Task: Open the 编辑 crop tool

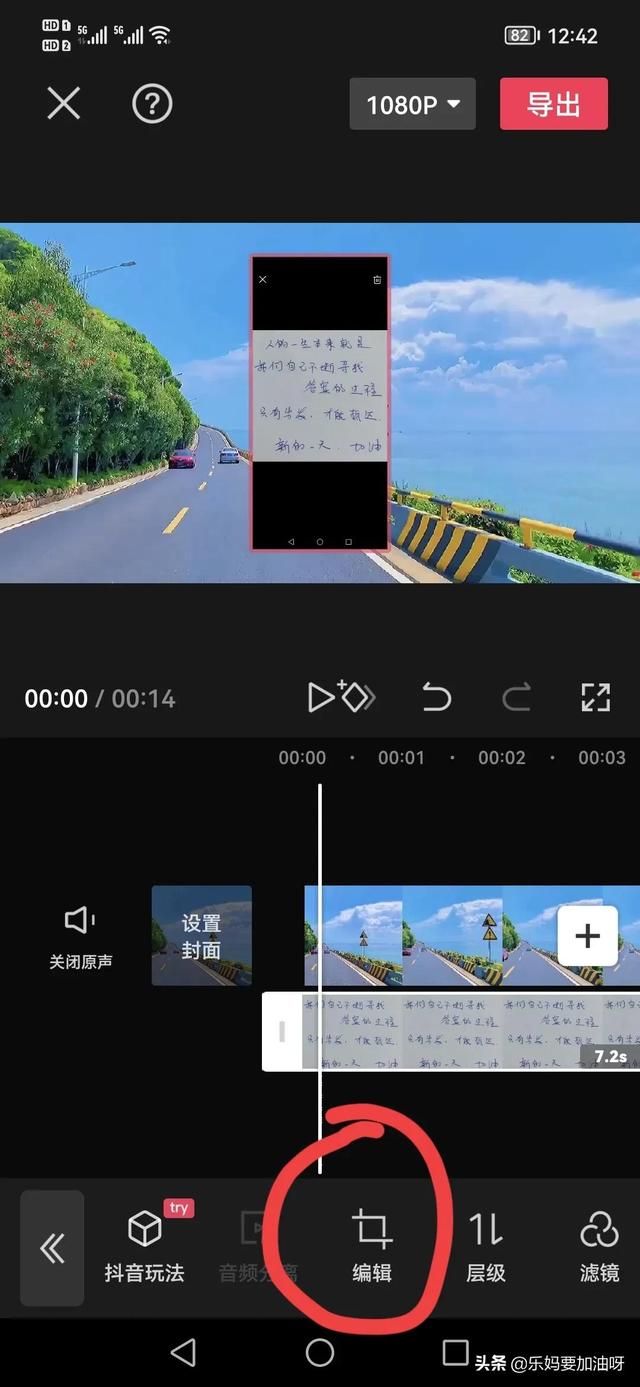Action: point(371,1246)
